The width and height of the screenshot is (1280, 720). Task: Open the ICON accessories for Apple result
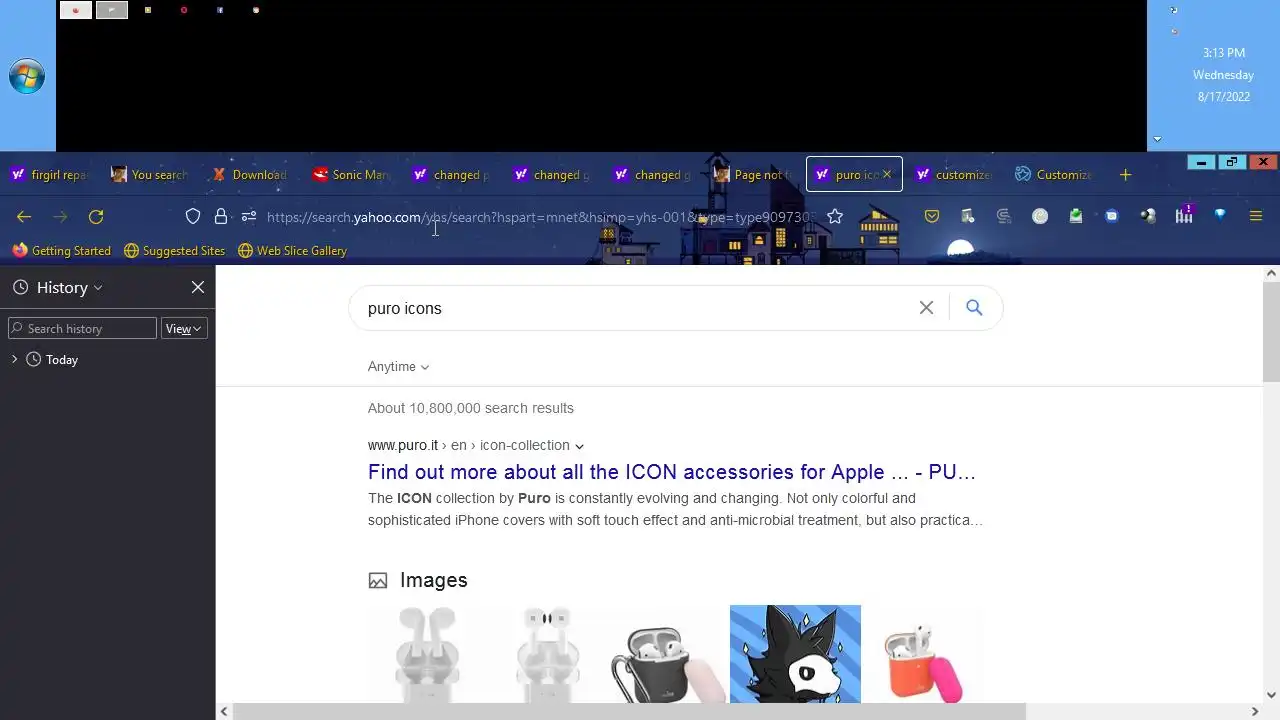(671, 472)
